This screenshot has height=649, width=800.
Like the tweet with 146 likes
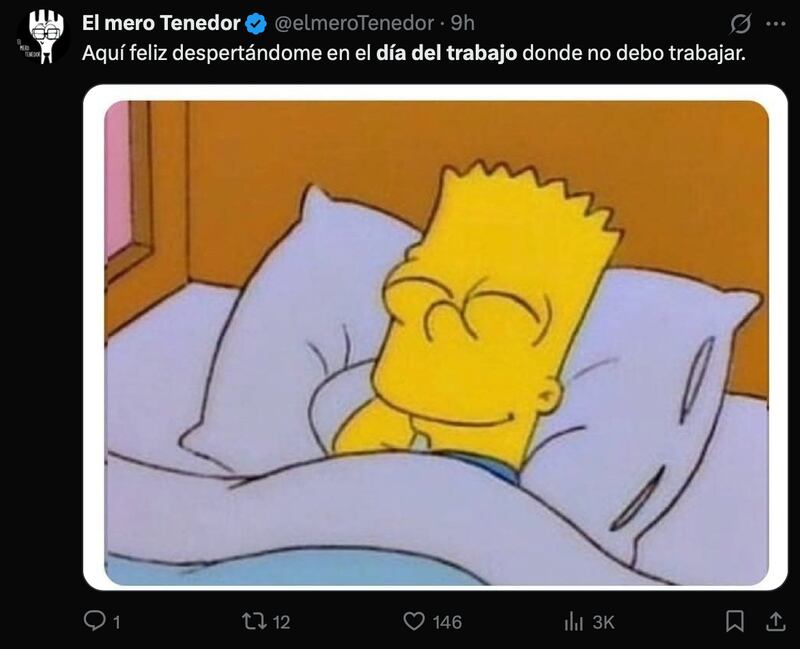tap(414, 621)
